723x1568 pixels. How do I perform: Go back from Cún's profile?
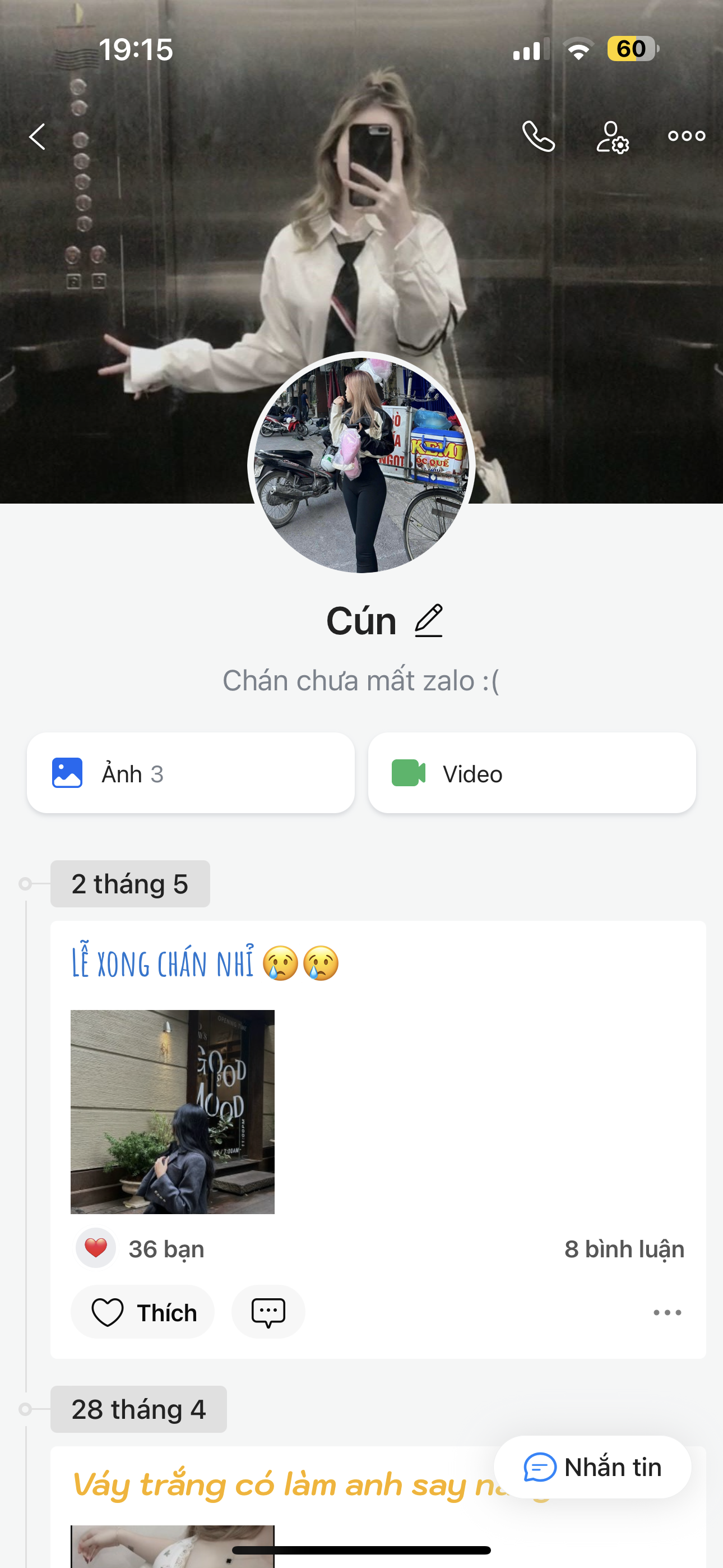38,136
